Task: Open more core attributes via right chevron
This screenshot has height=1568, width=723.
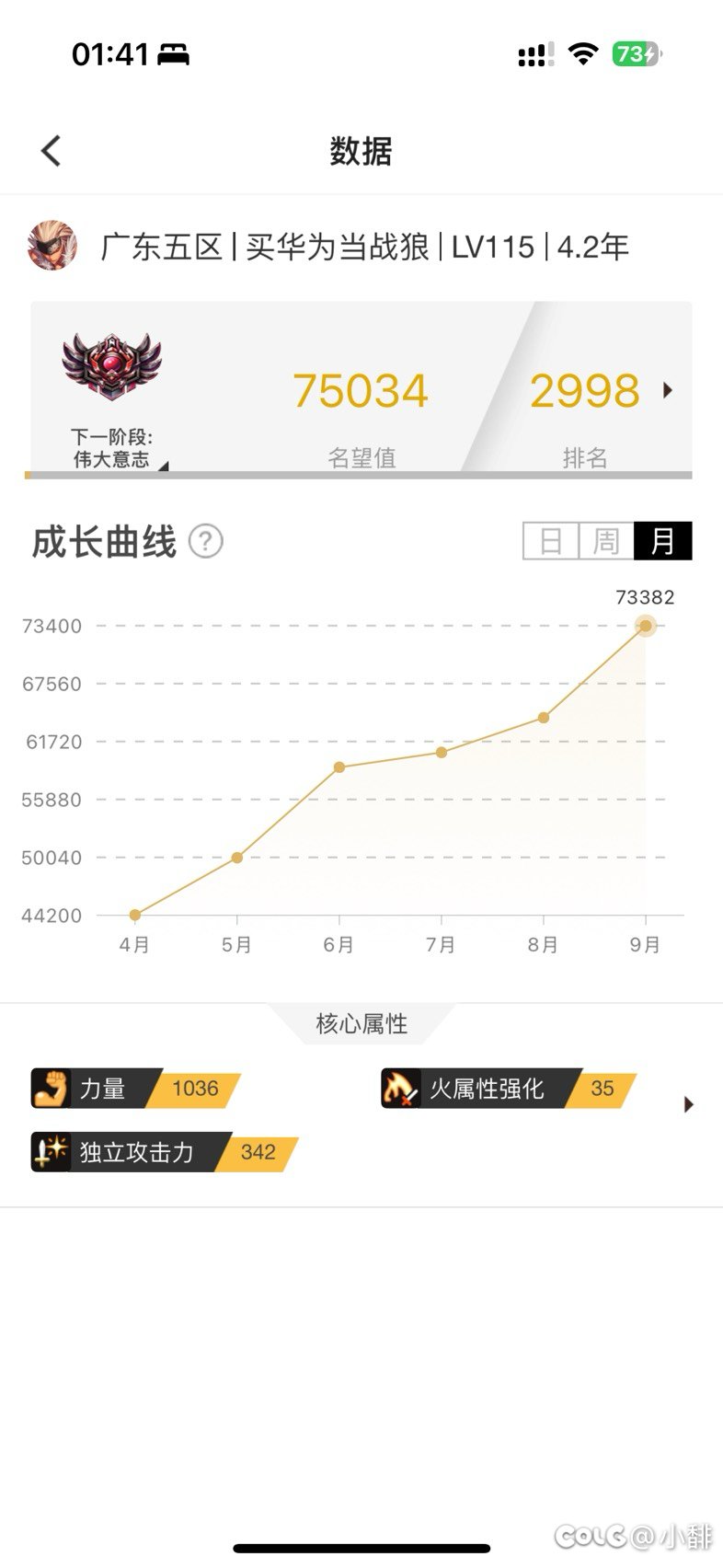Action: [688, 1104]
